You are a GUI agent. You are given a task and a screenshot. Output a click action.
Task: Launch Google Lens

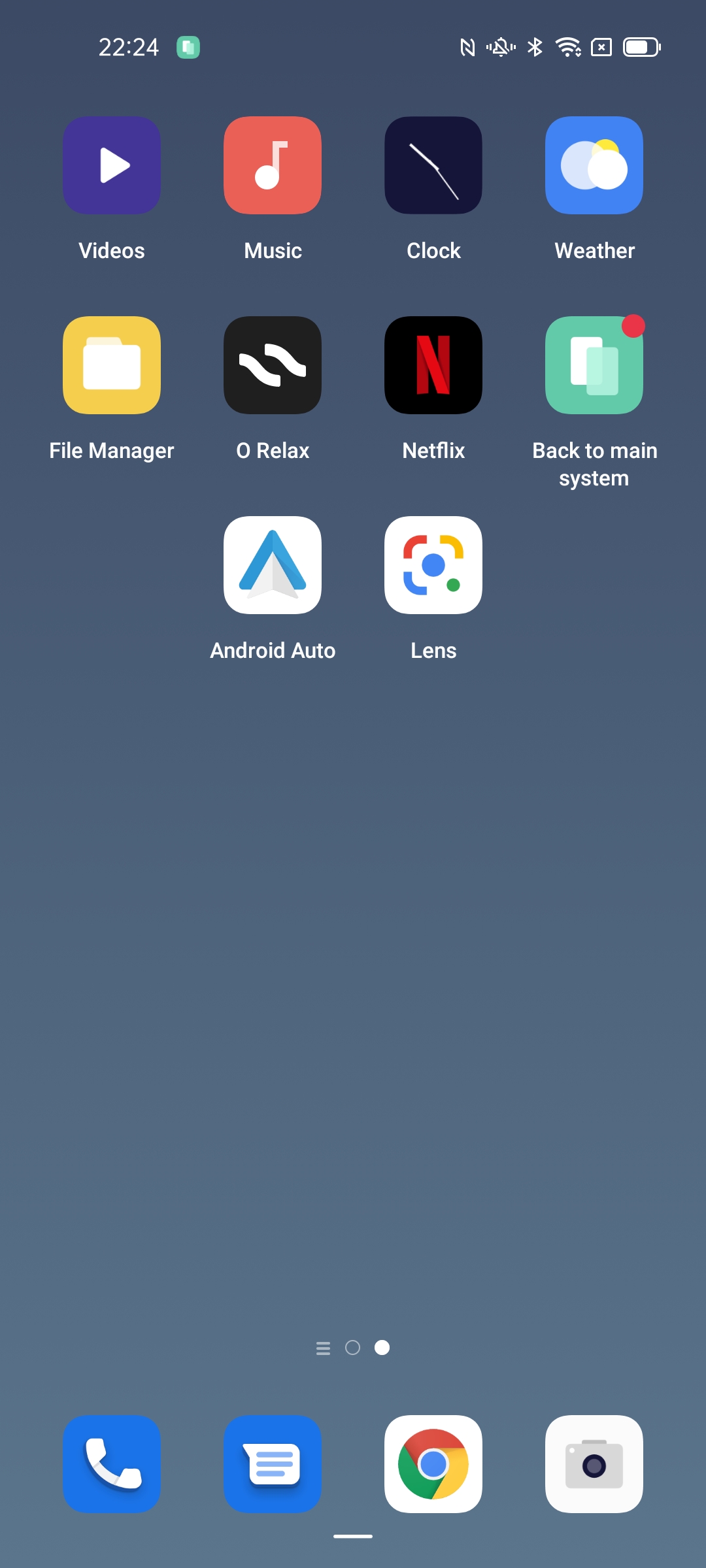point(433,565)
